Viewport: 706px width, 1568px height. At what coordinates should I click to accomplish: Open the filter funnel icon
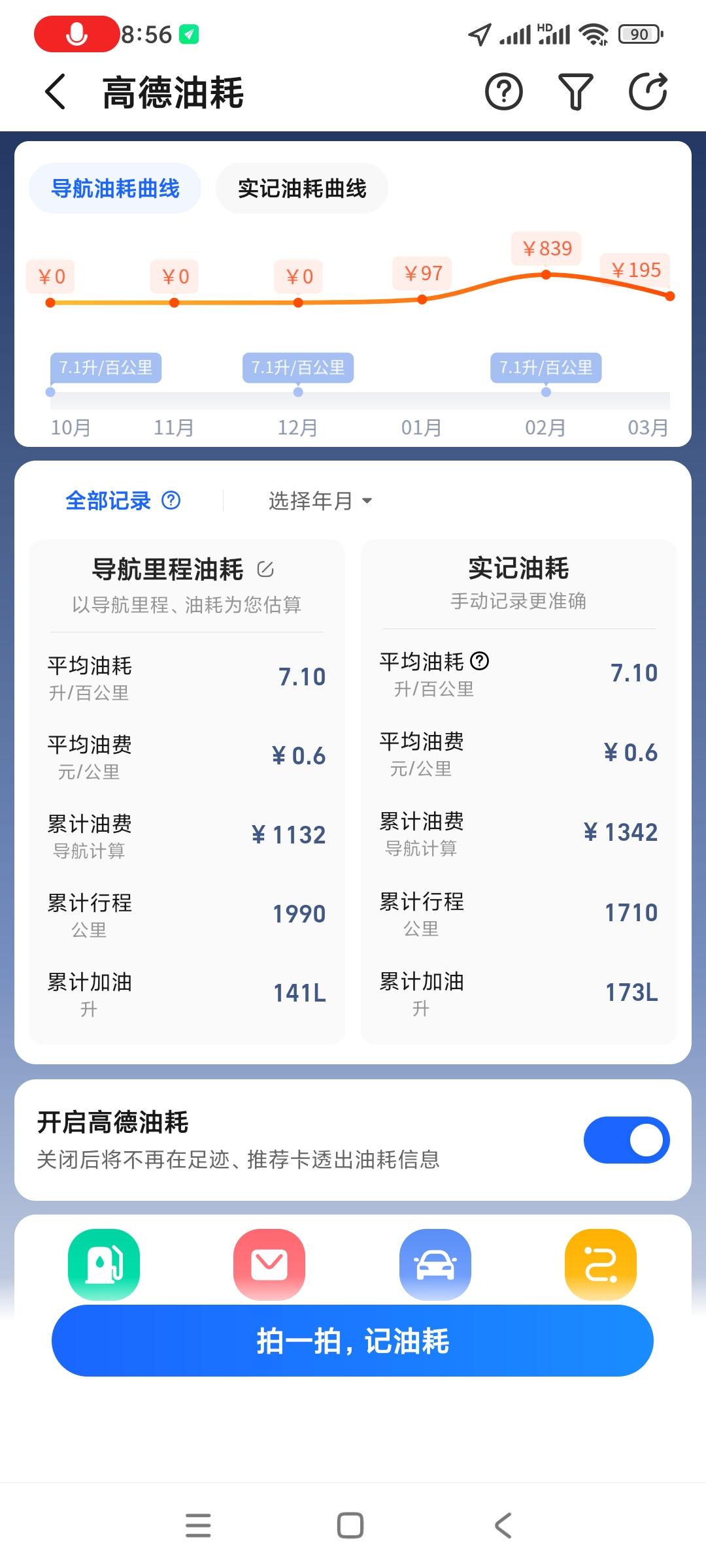pyautogui.click(x=575, y=91)
